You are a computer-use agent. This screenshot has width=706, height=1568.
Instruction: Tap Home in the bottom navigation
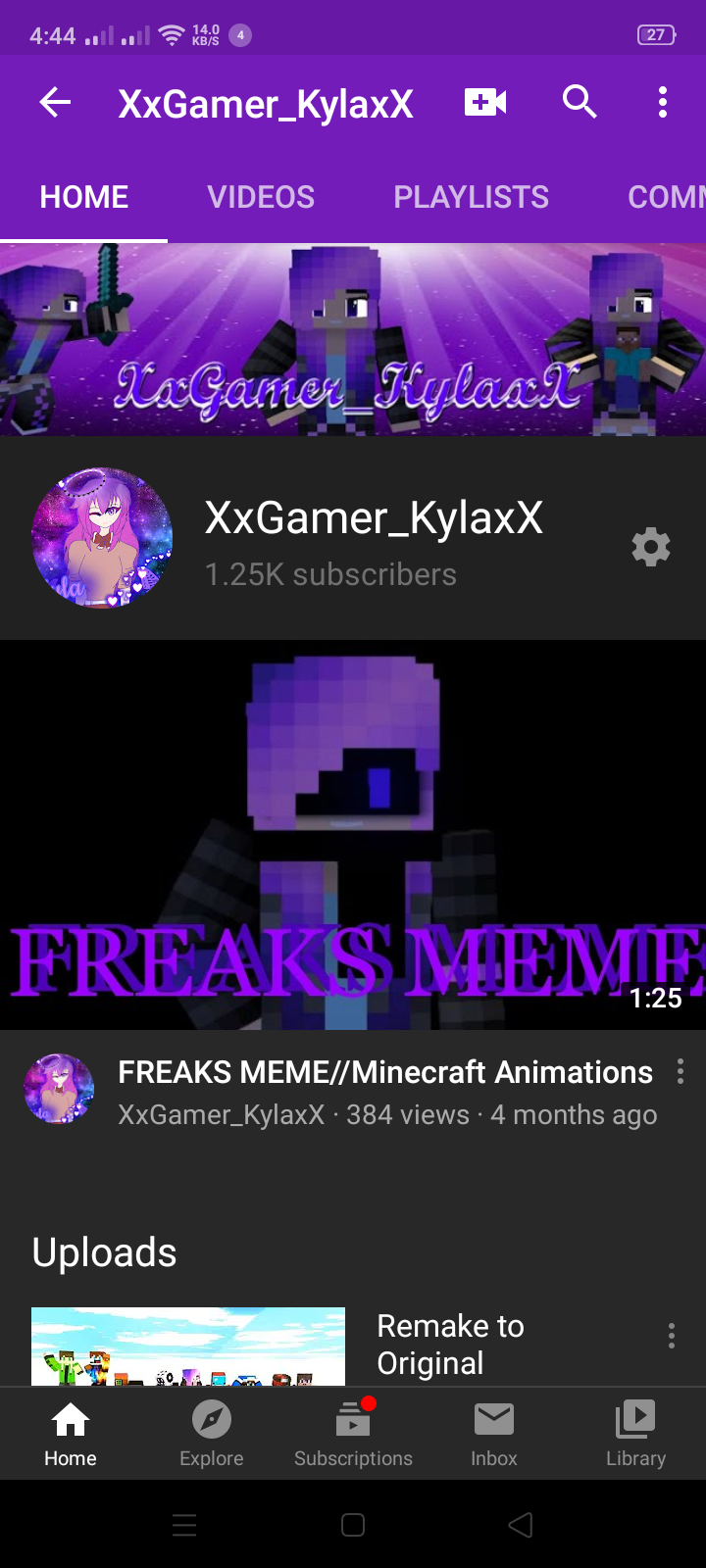coord(71,1434)
